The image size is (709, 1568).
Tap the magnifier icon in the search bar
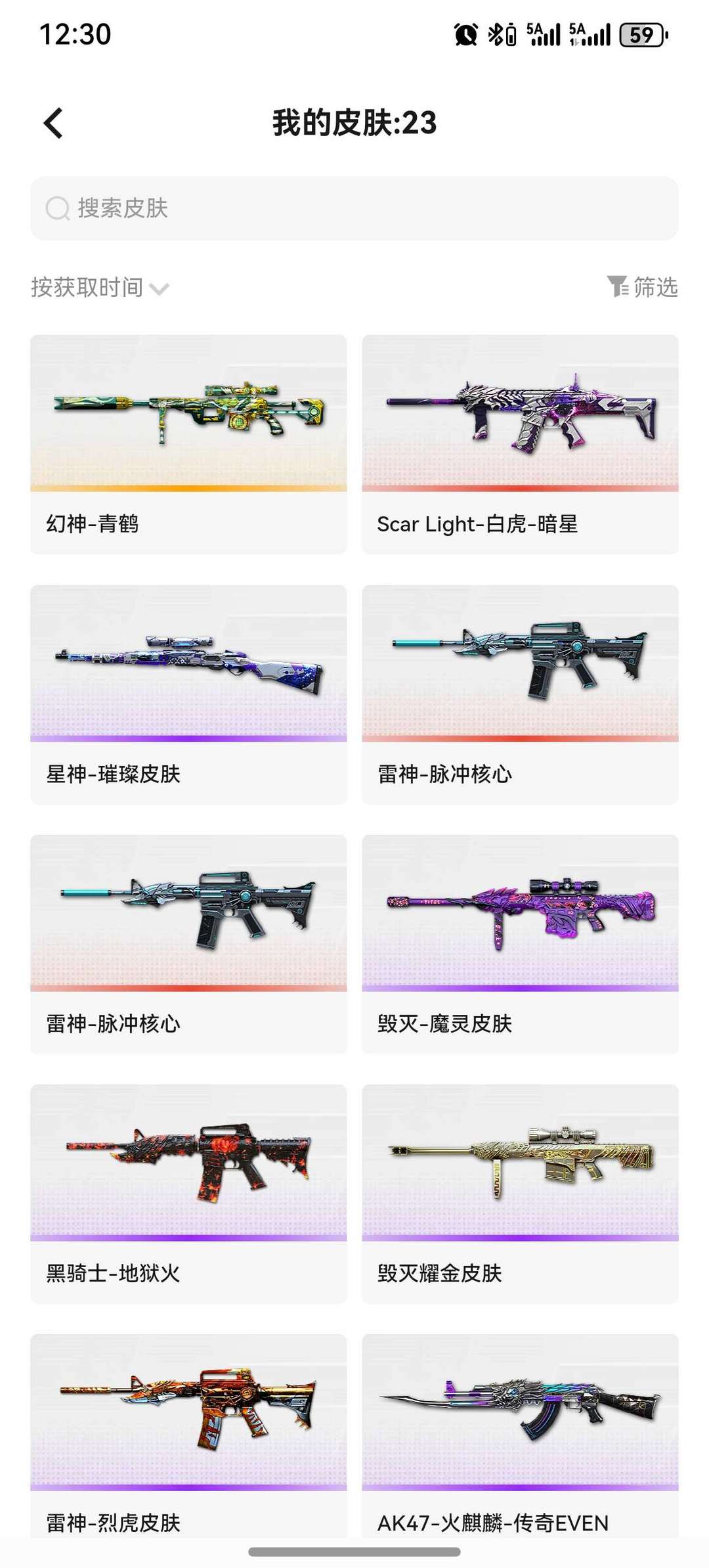(58, 209)
